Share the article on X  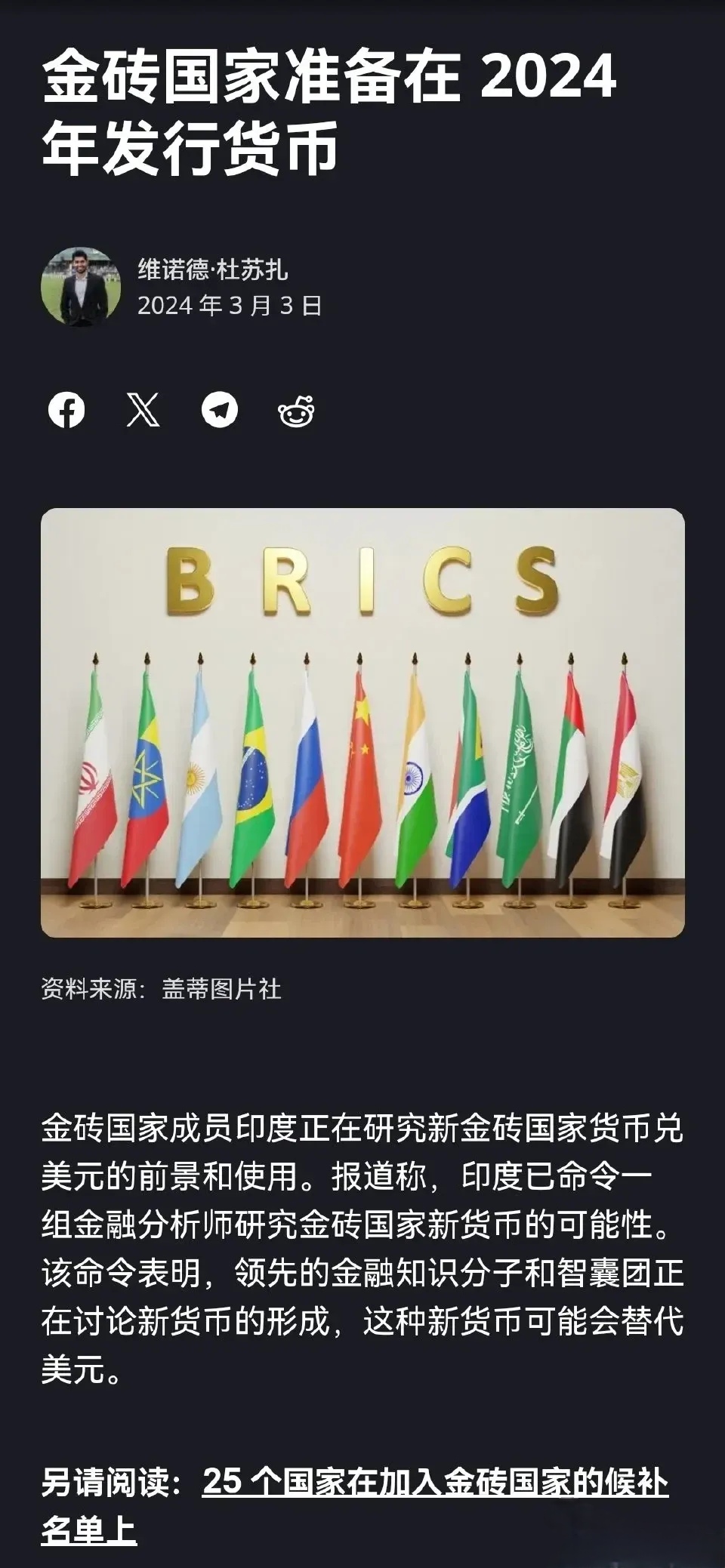144,411
